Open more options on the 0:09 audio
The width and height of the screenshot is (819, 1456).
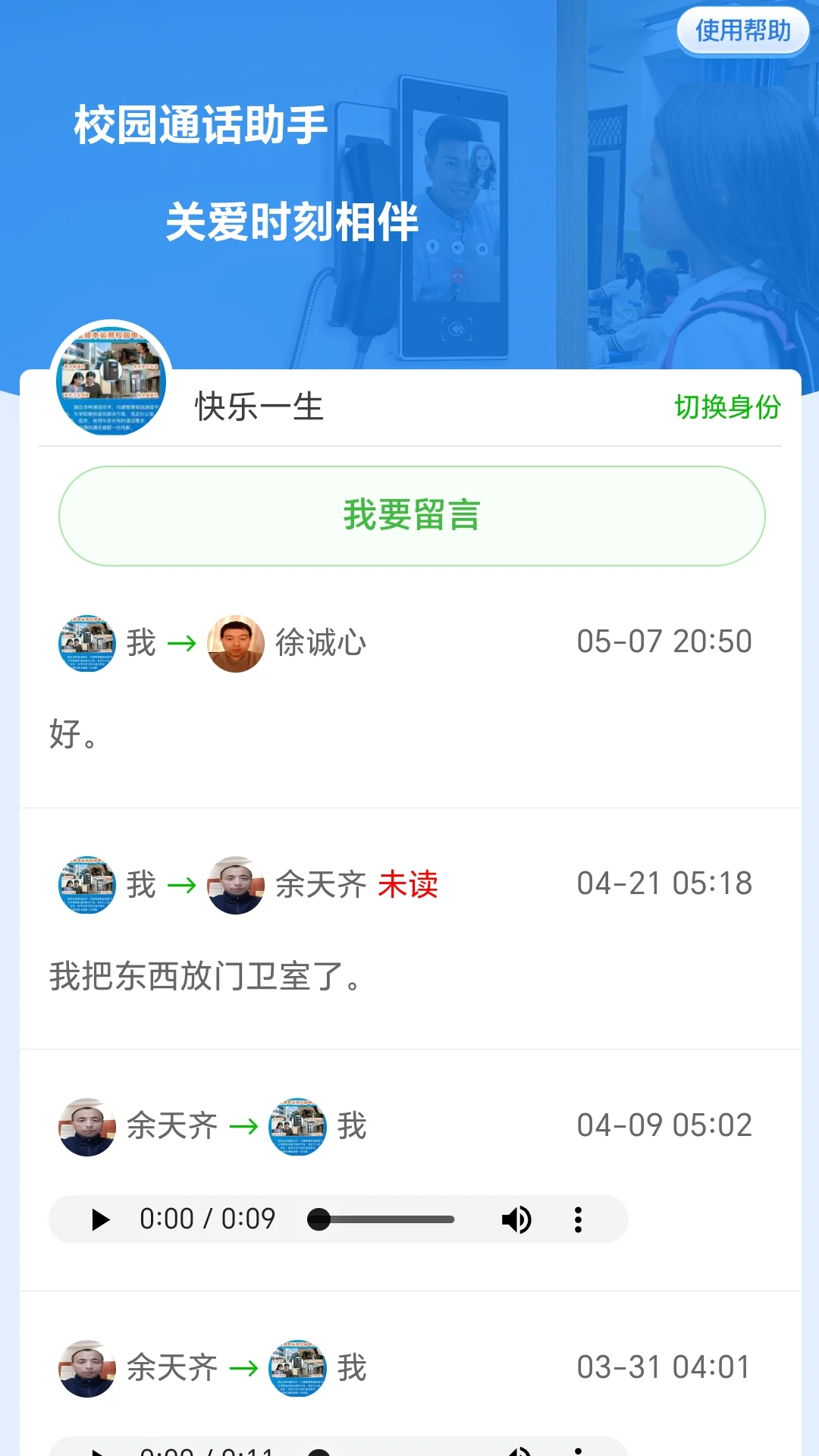[x=578, y=1219]
